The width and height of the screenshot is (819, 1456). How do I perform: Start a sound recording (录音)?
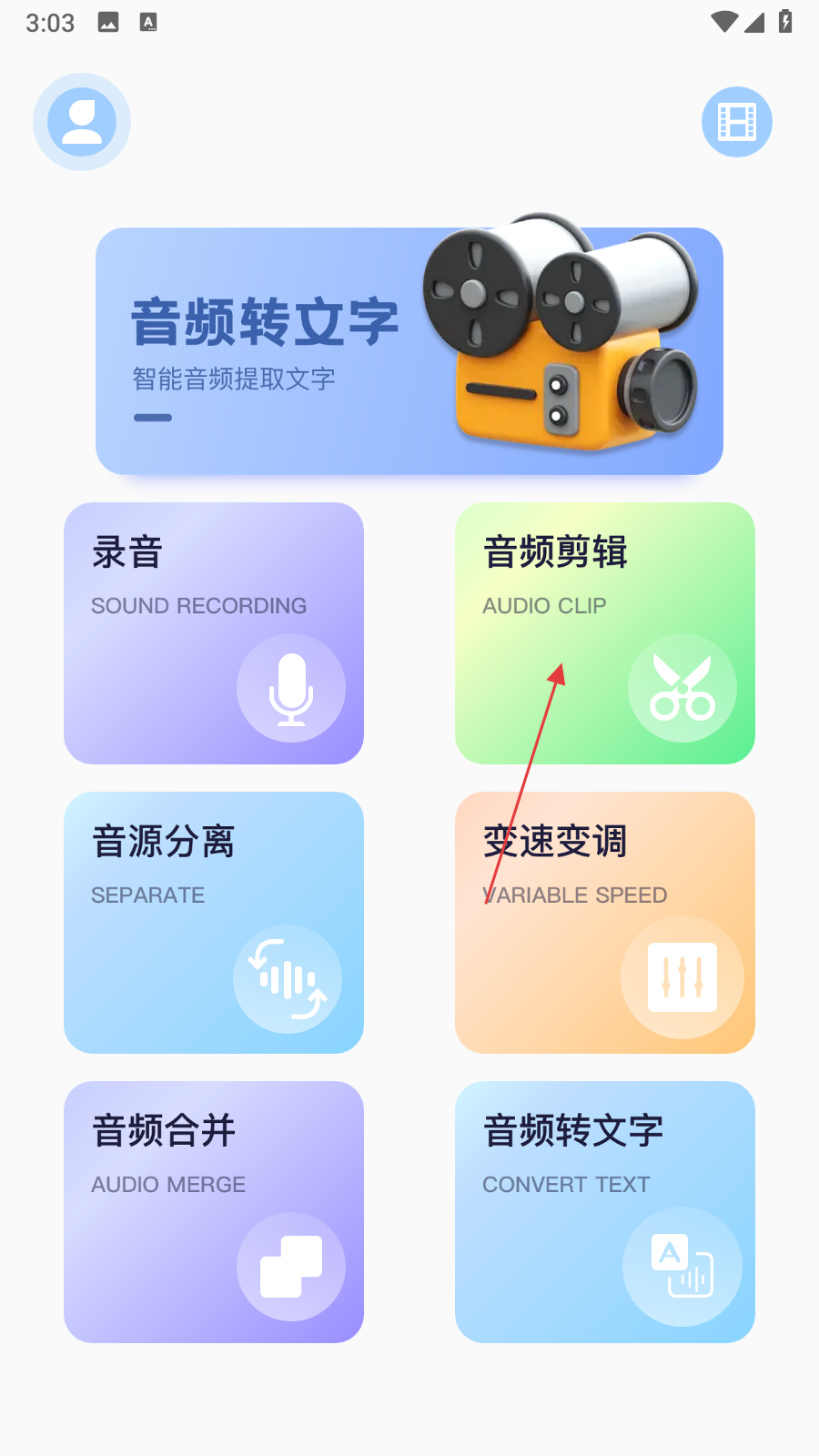tap(214, 633)
